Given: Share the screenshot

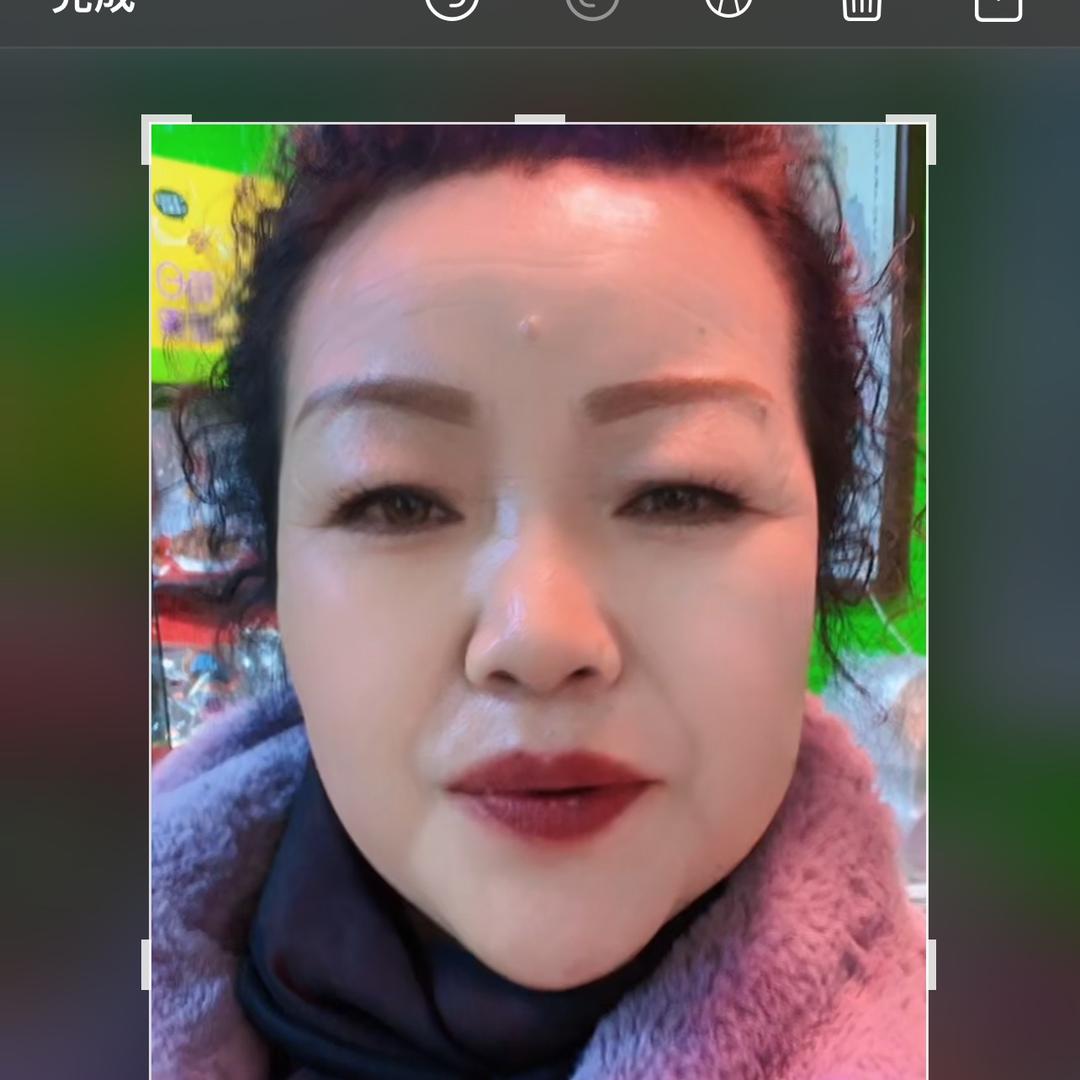Looking at the screenshot, I should (998, 7).
